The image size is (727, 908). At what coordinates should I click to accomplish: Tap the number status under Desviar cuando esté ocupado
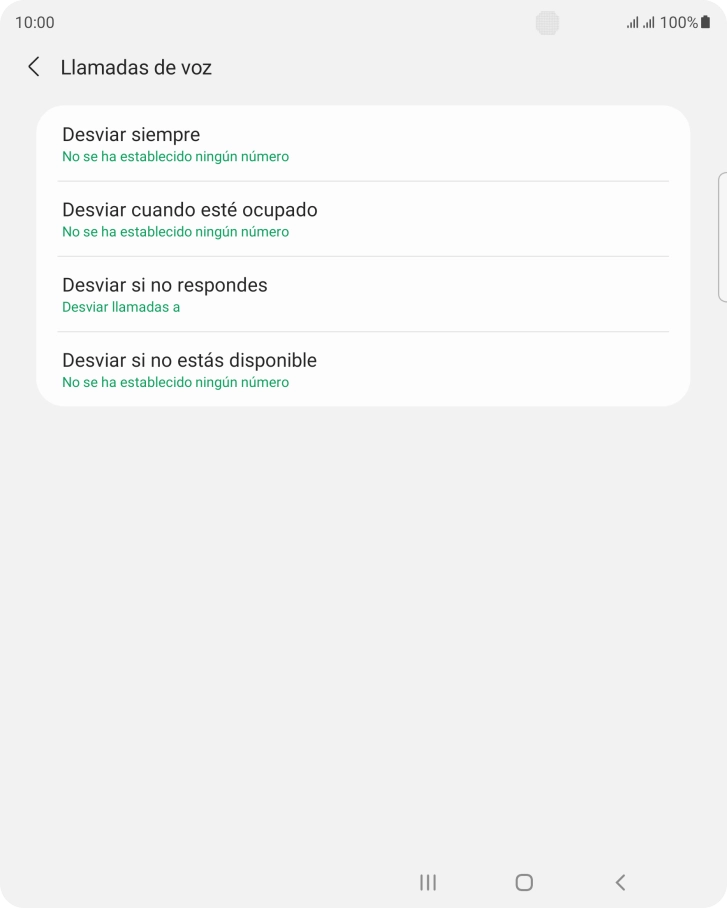pos(176,231)
